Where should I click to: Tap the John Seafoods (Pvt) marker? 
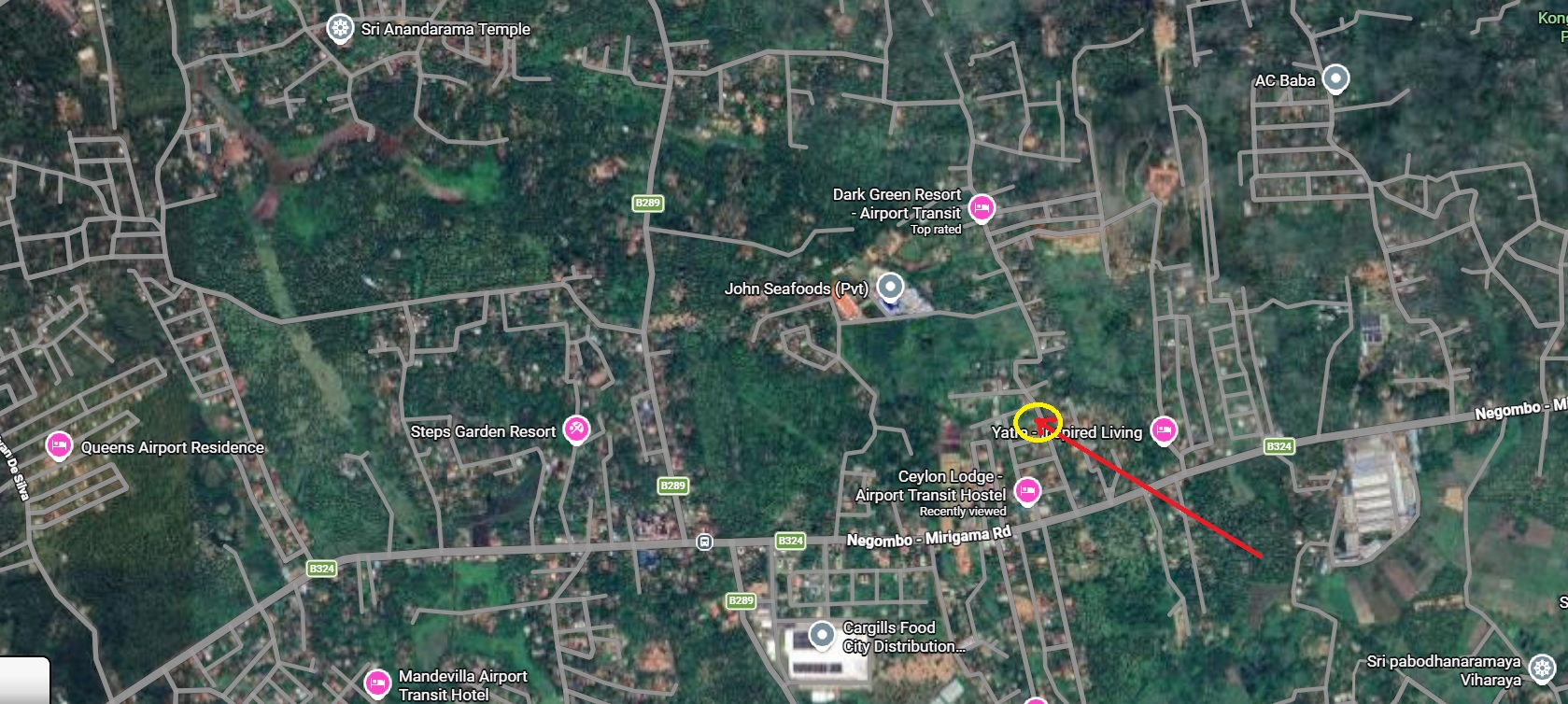(x=892, y=286)
